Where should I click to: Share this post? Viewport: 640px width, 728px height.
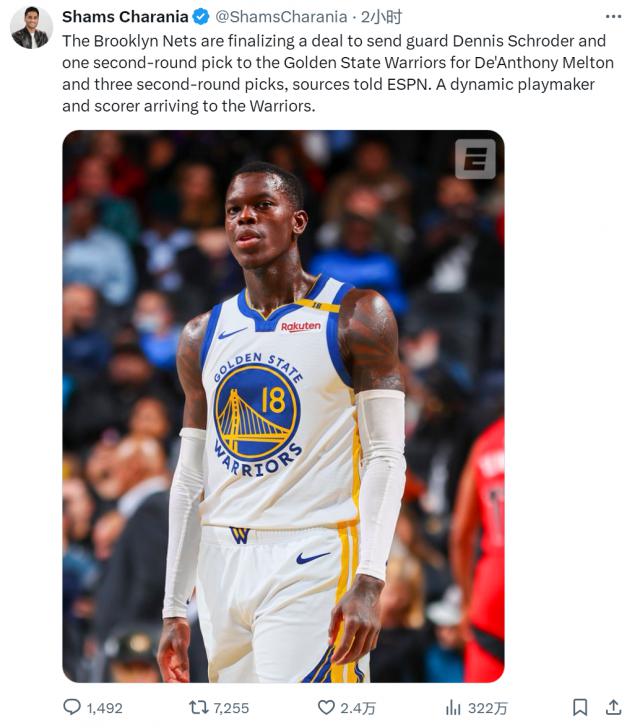click(x=613, y=707)
